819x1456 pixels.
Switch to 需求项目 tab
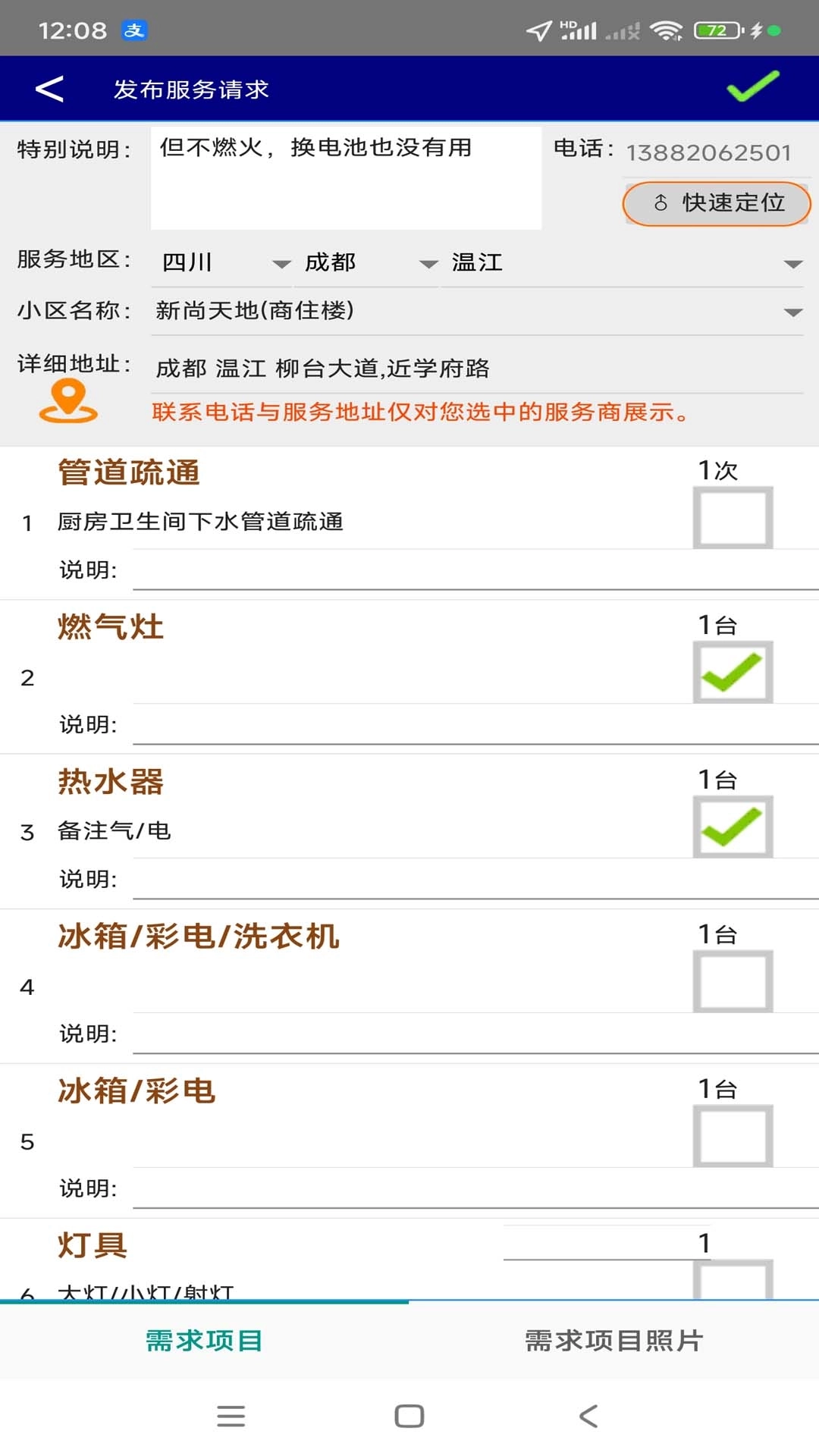click(204, 1341)
